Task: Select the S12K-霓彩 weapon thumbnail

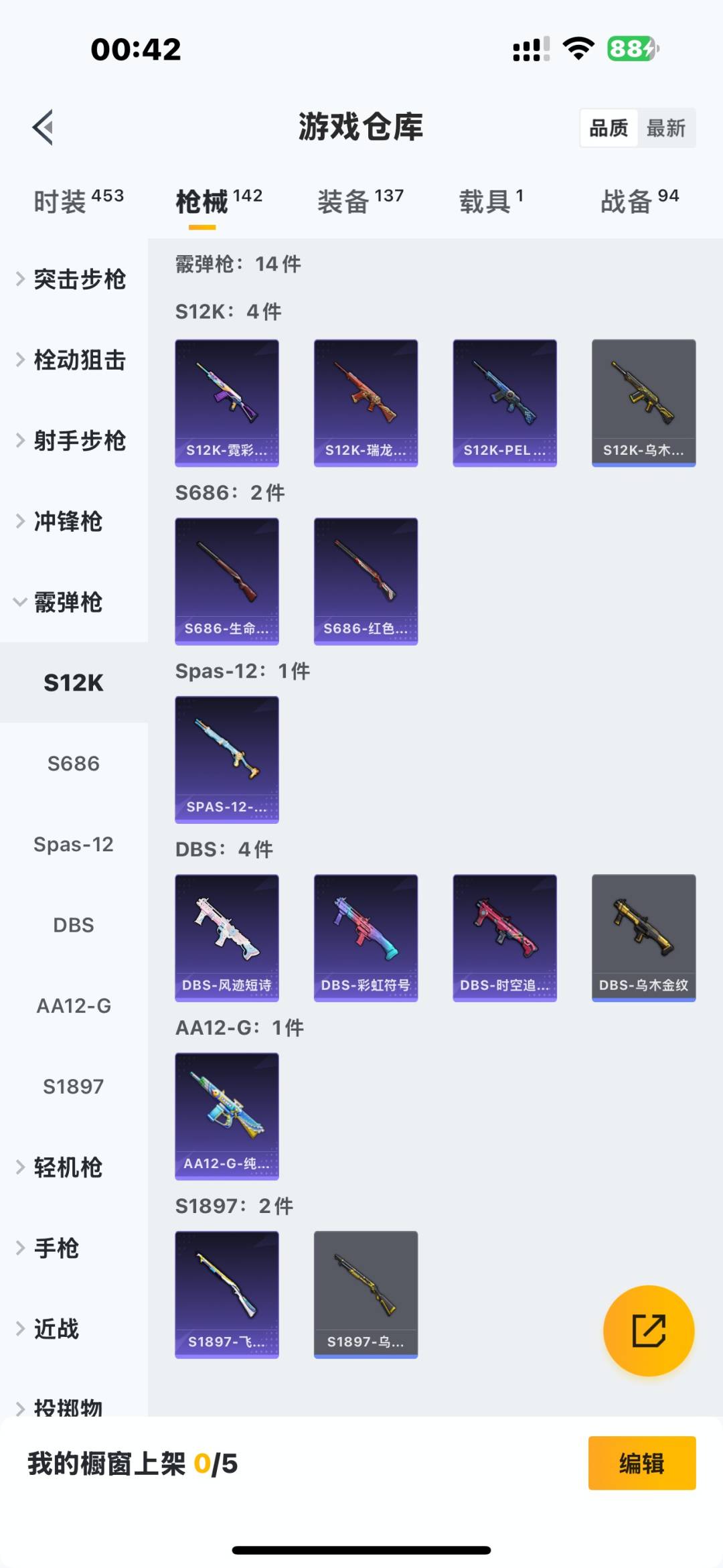Action: (x=227, y=401)
